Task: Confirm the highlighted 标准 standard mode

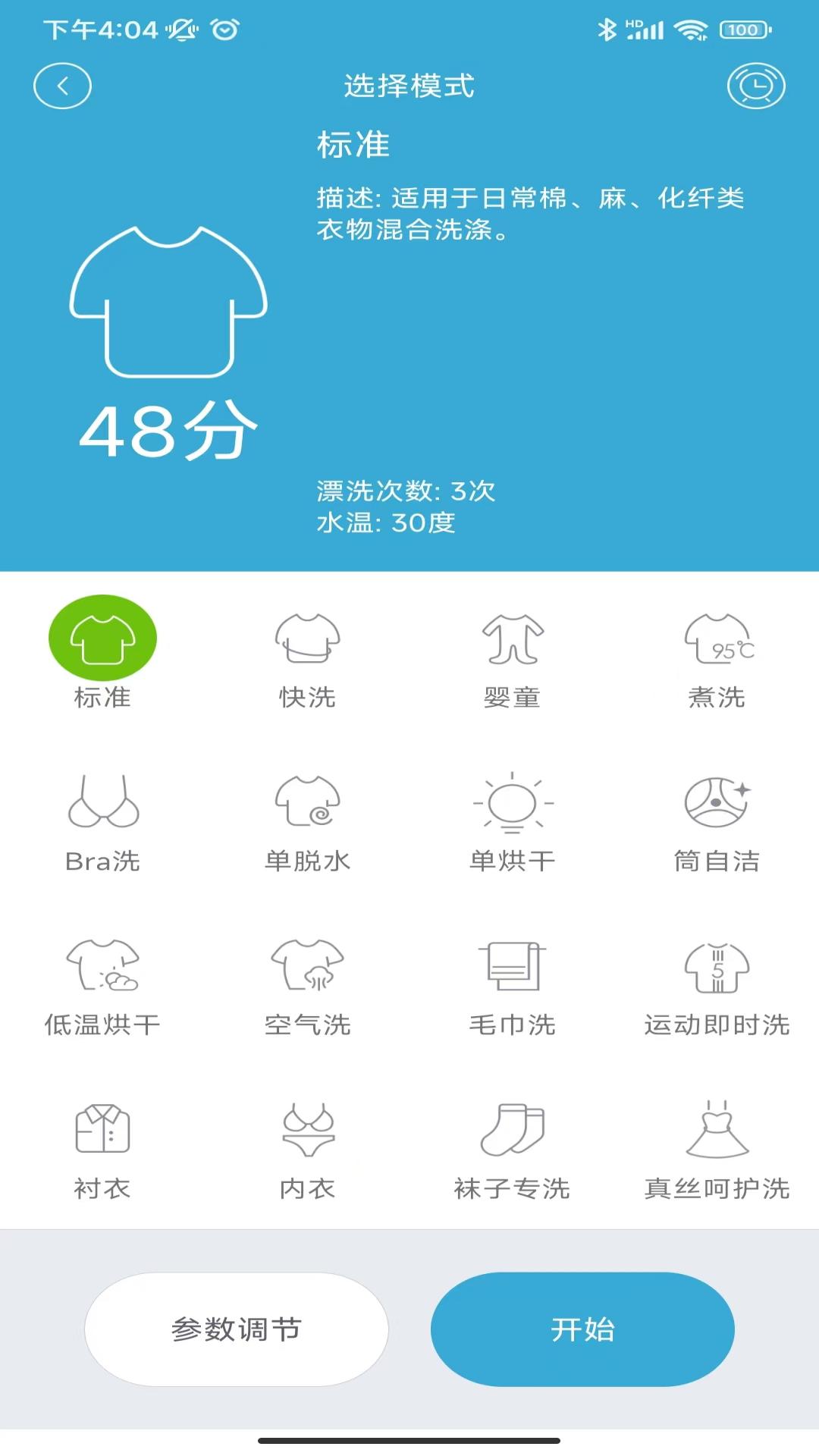Action: (x=104, y=637)
